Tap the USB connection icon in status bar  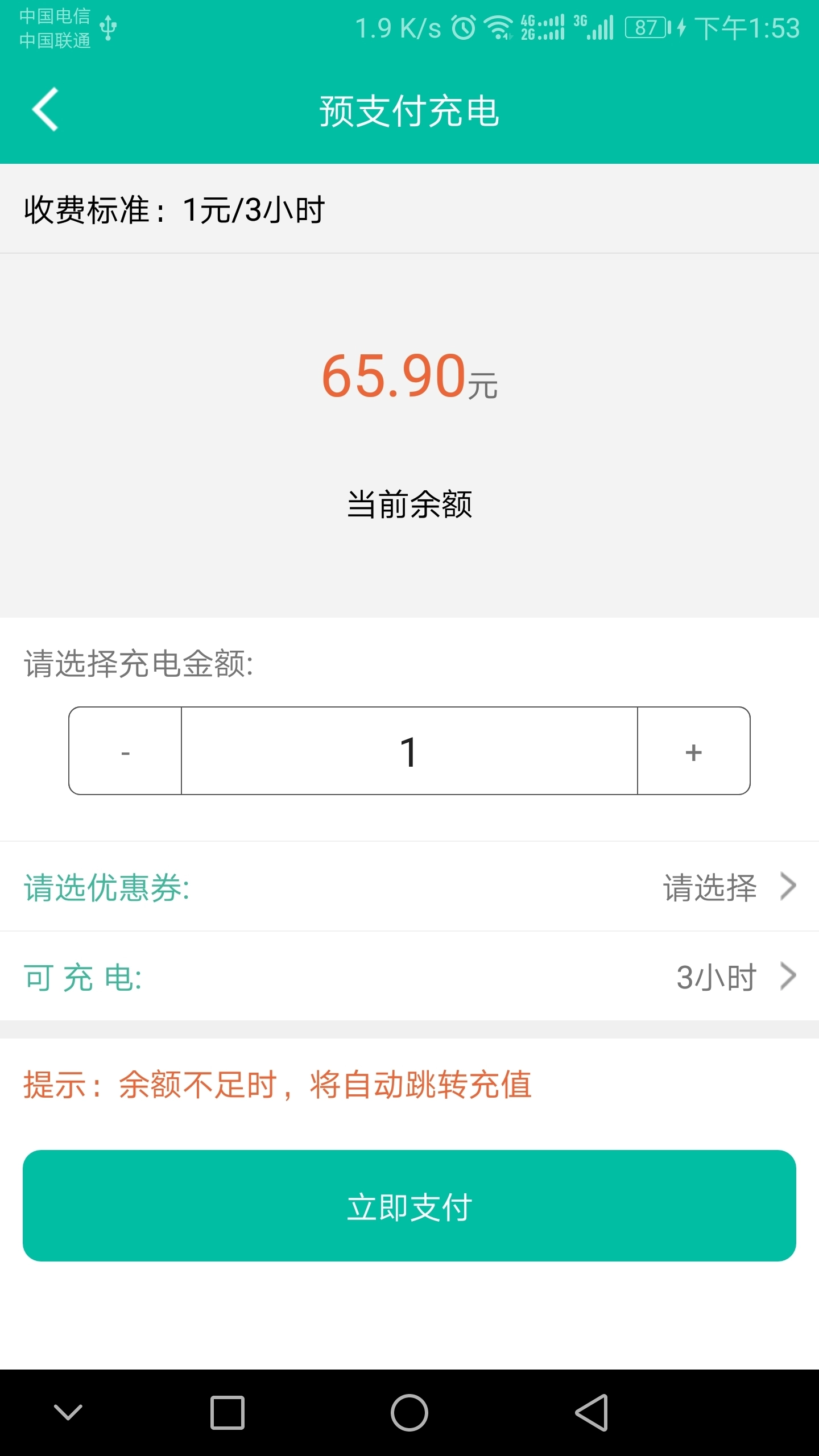coord(108,27)
